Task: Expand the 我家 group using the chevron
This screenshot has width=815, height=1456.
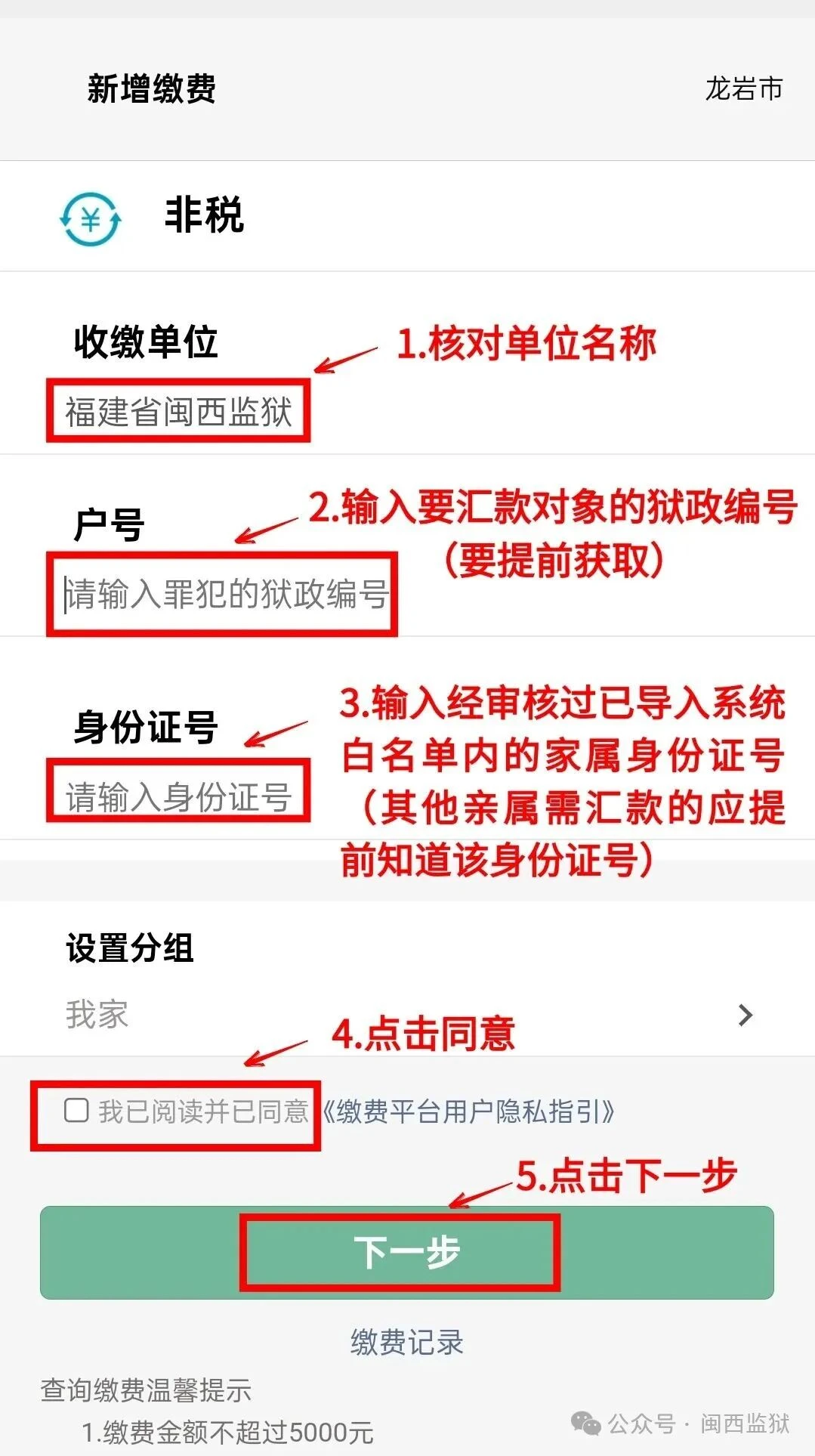Action: (x=744, y=1013)
